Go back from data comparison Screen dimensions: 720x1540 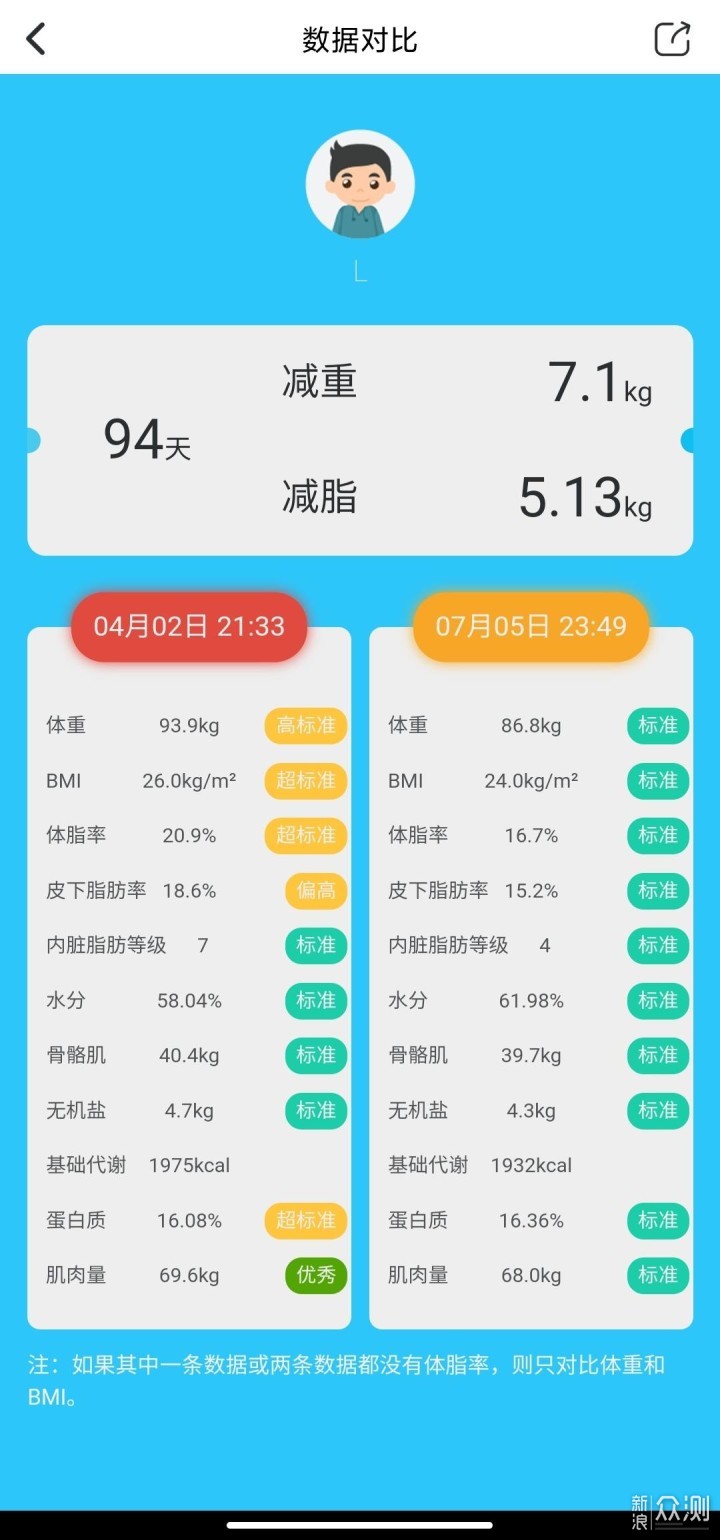36,39
